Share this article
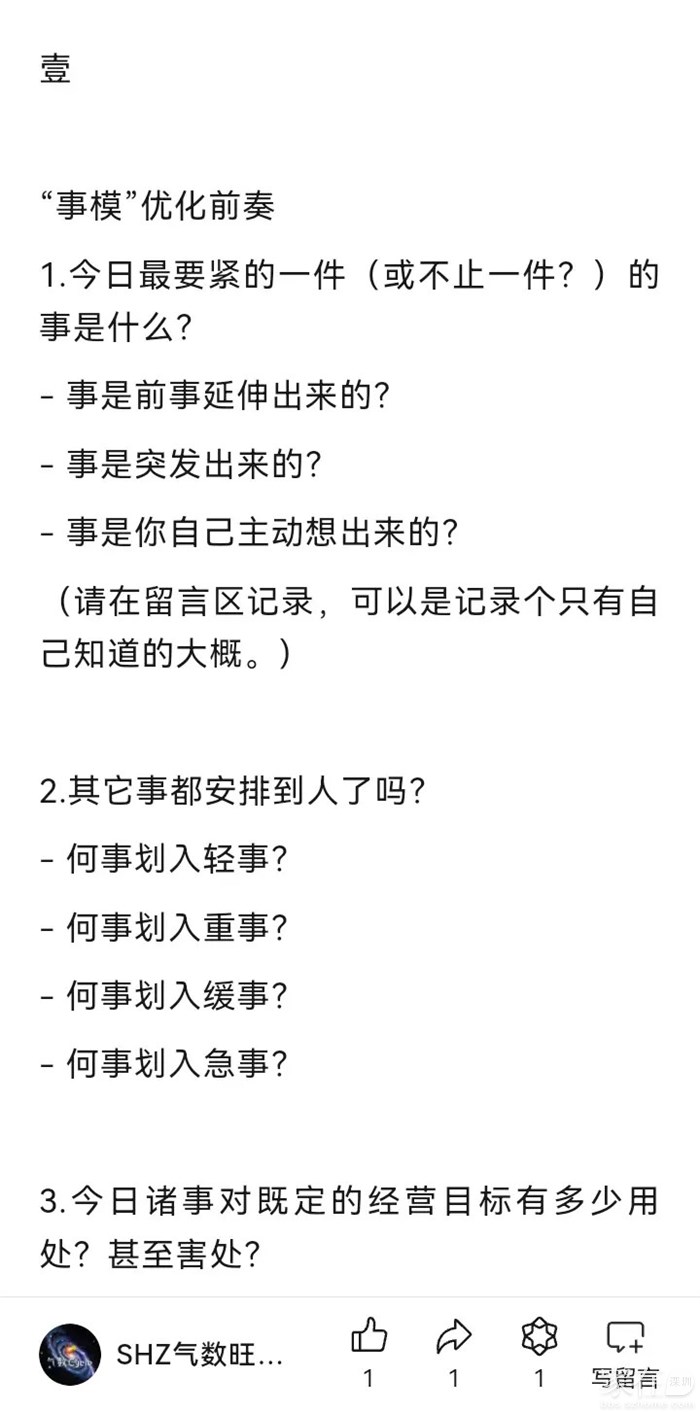The image size is (700, 1412). (454, 1337)
